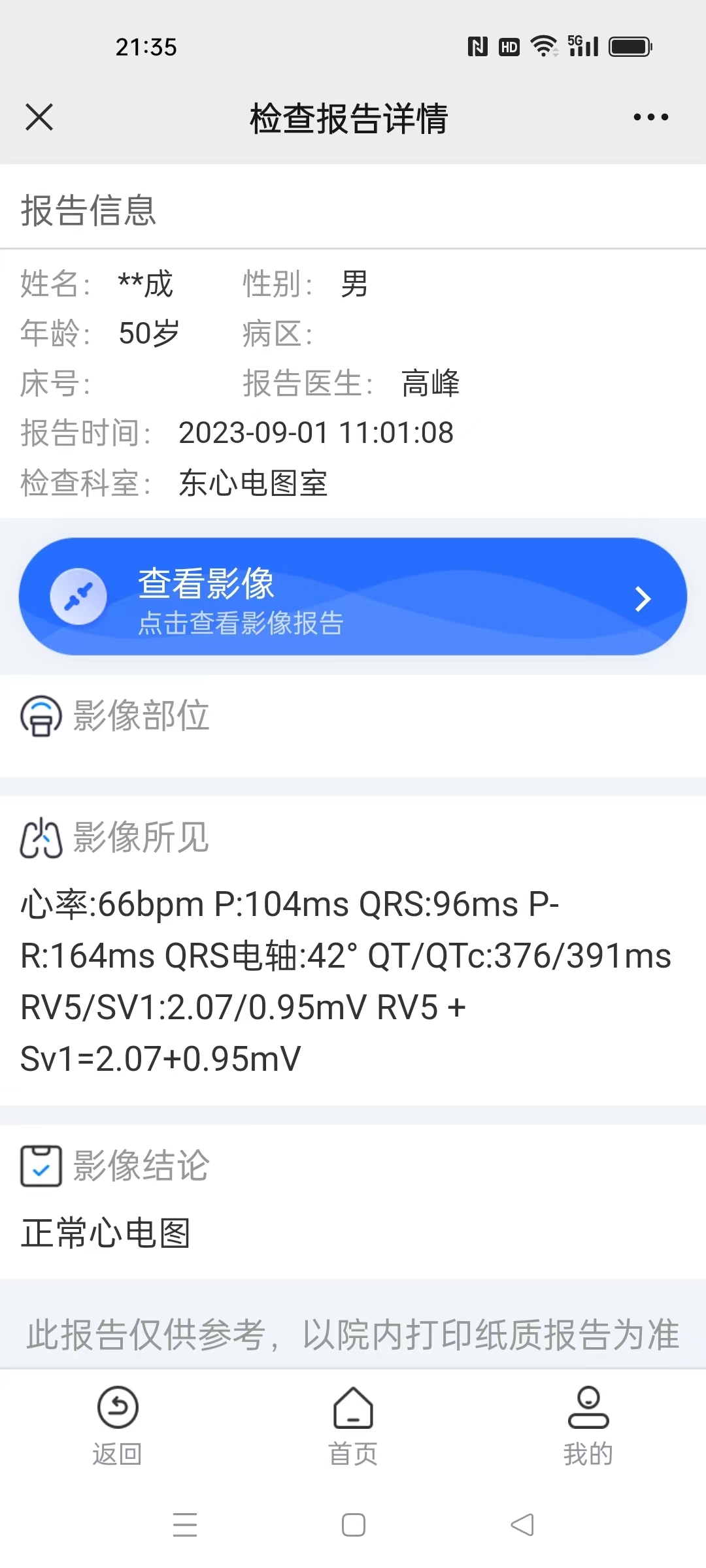Go to the 首页 home tab
The image size is (706, 1568).
coord(353,1427)
